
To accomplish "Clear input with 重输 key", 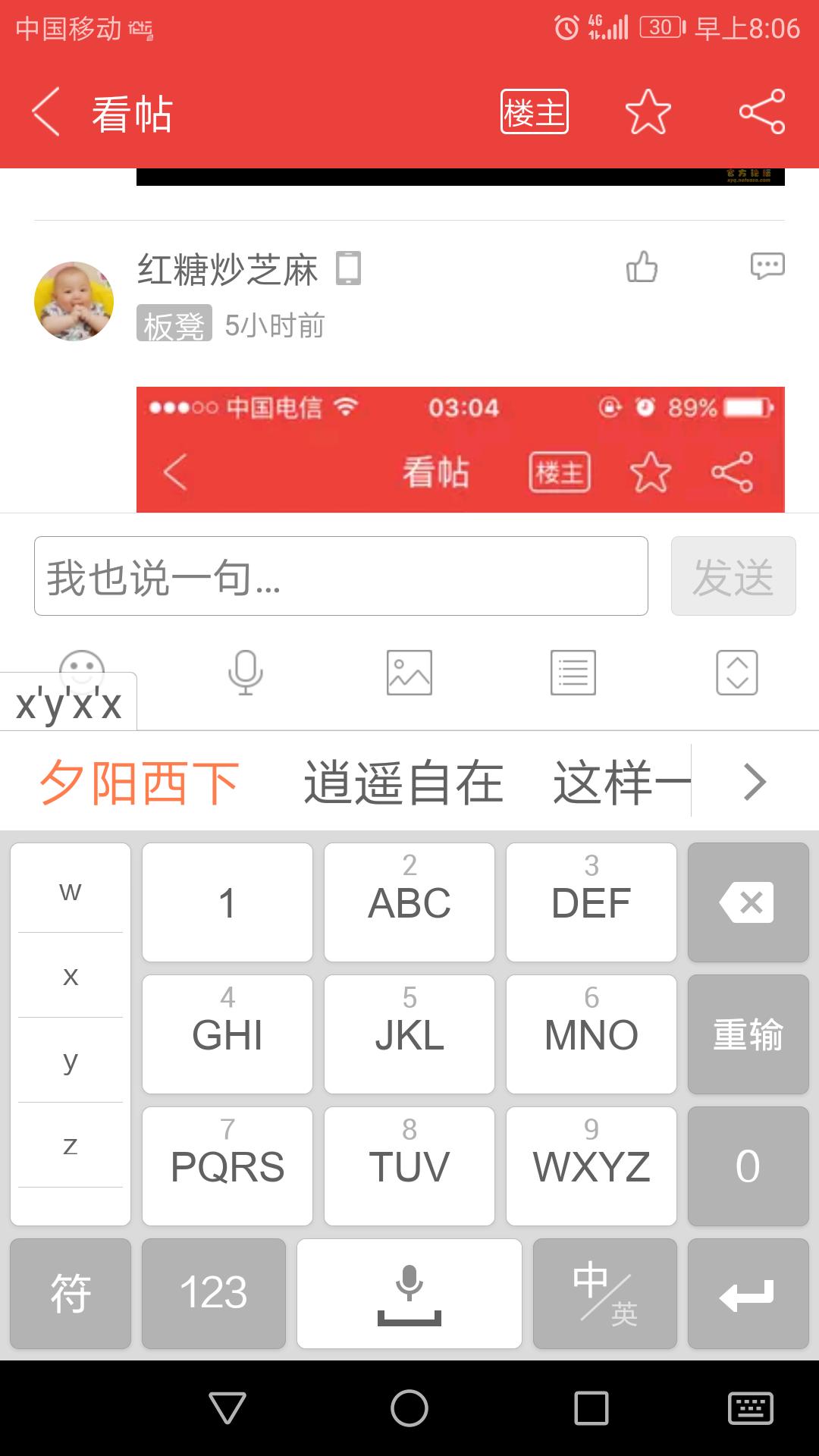I will [748, 1034].
